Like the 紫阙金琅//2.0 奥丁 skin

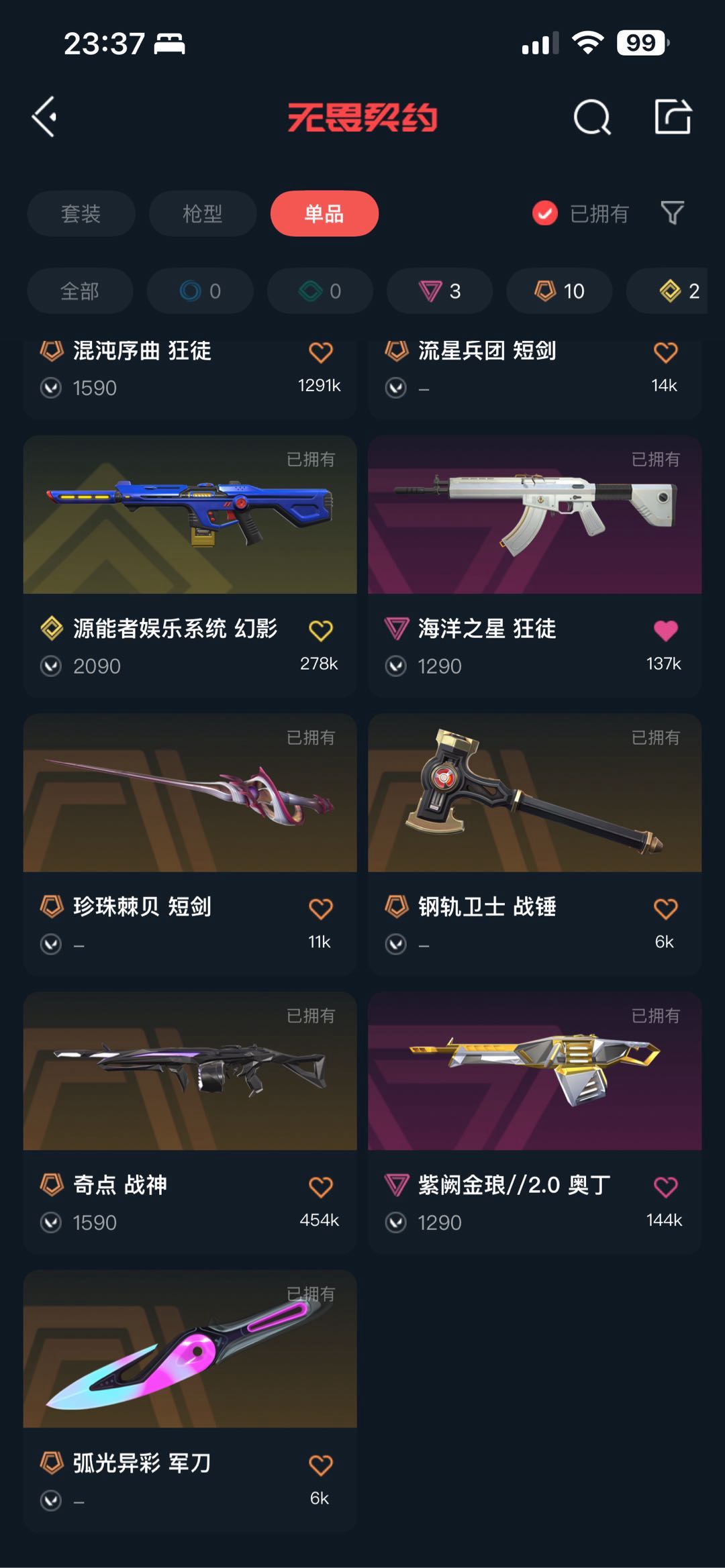(x=665, y=1187)
